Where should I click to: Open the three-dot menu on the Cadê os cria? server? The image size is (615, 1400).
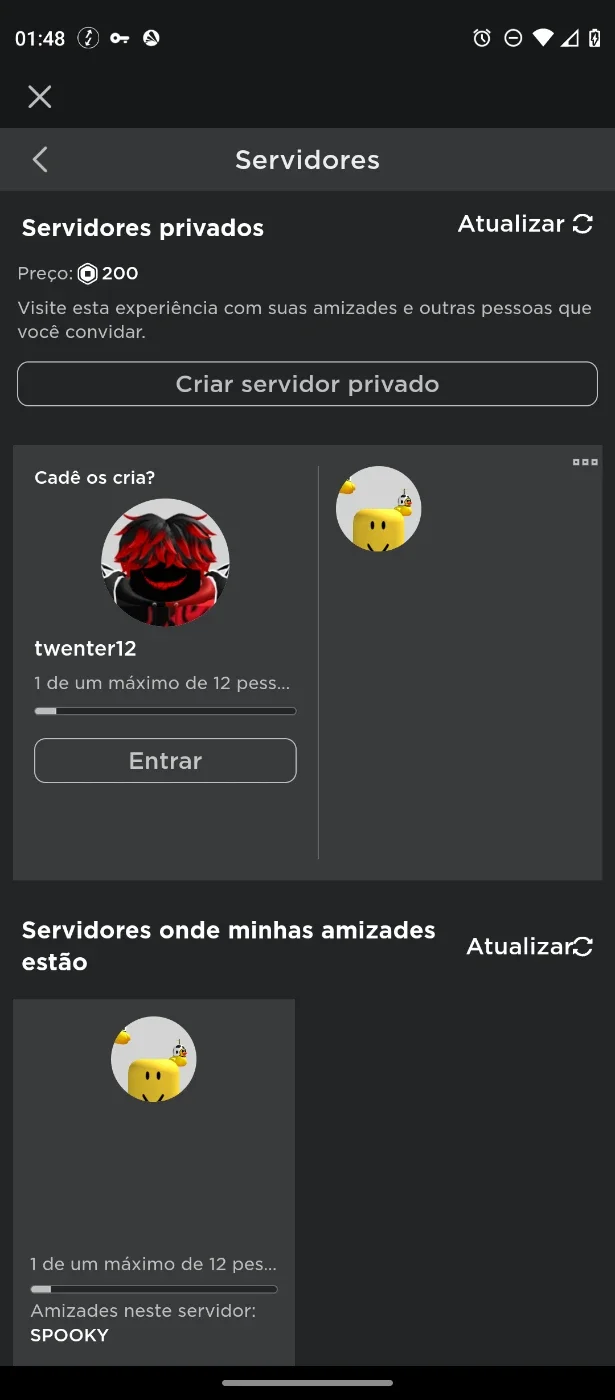[585, 462]
